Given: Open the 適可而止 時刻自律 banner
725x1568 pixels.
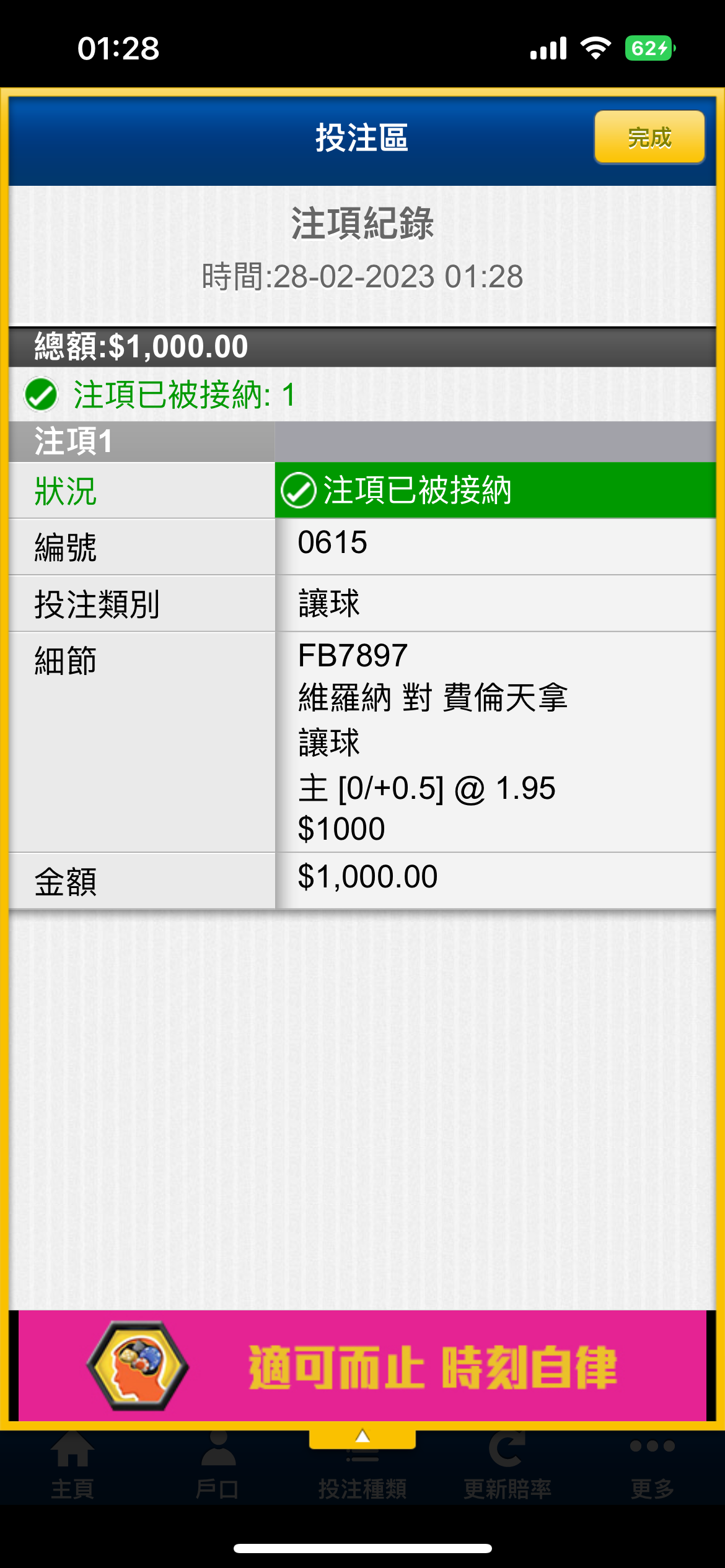Looking at the screenshot, I should pyautogui.click(x=362, y=1365).
